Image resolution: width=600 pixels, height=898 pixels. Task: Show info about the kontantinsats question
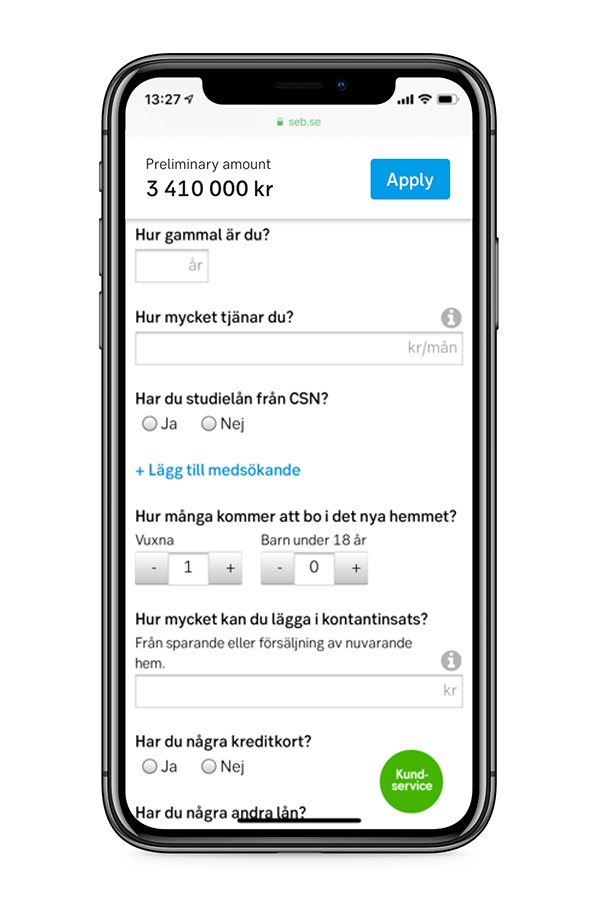[x=452, y=660]
